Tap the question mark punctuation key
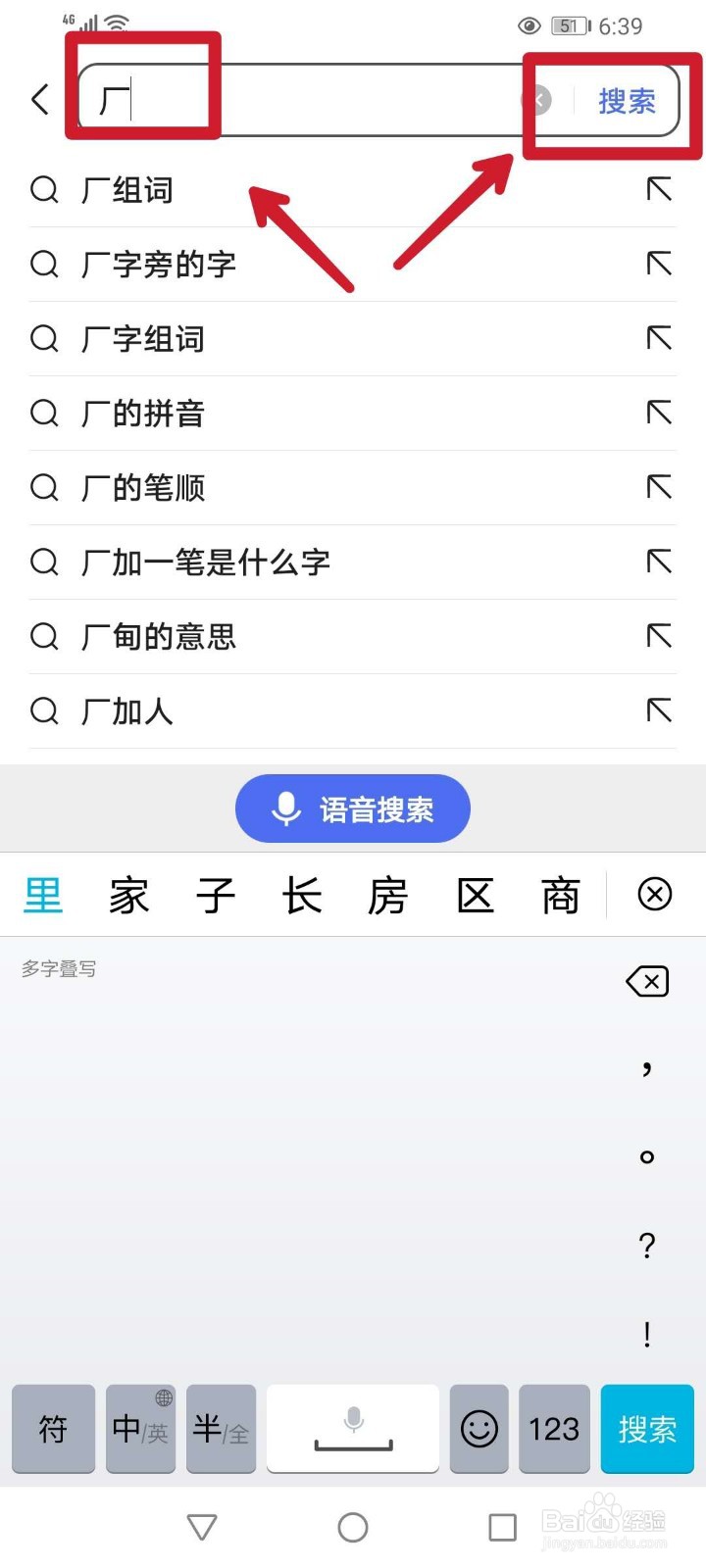This screenshot has width=706, height=1568. coord(646,1246)
